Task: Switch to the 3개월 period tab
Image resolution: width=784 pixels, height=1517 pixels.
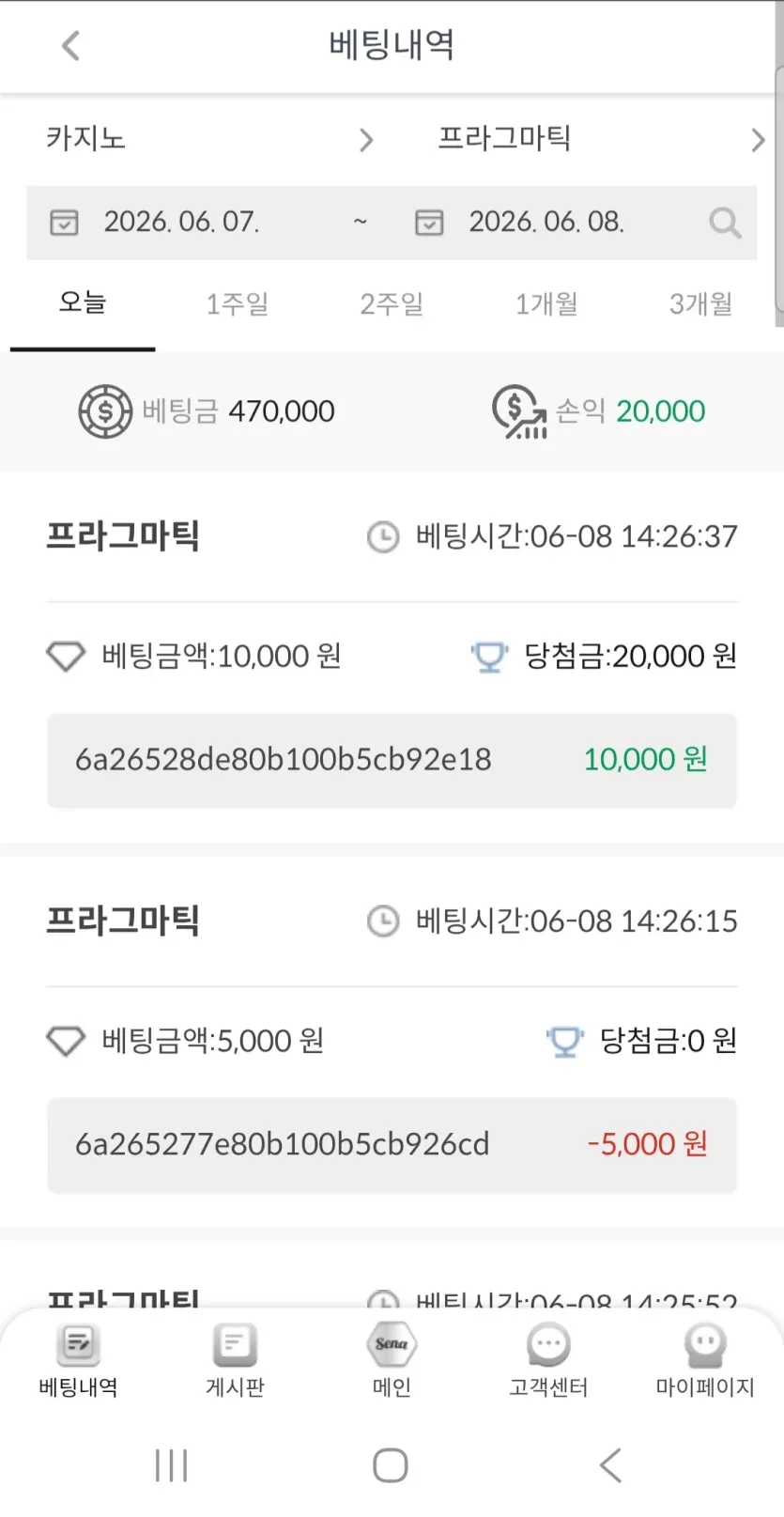Action: (700, 304)
